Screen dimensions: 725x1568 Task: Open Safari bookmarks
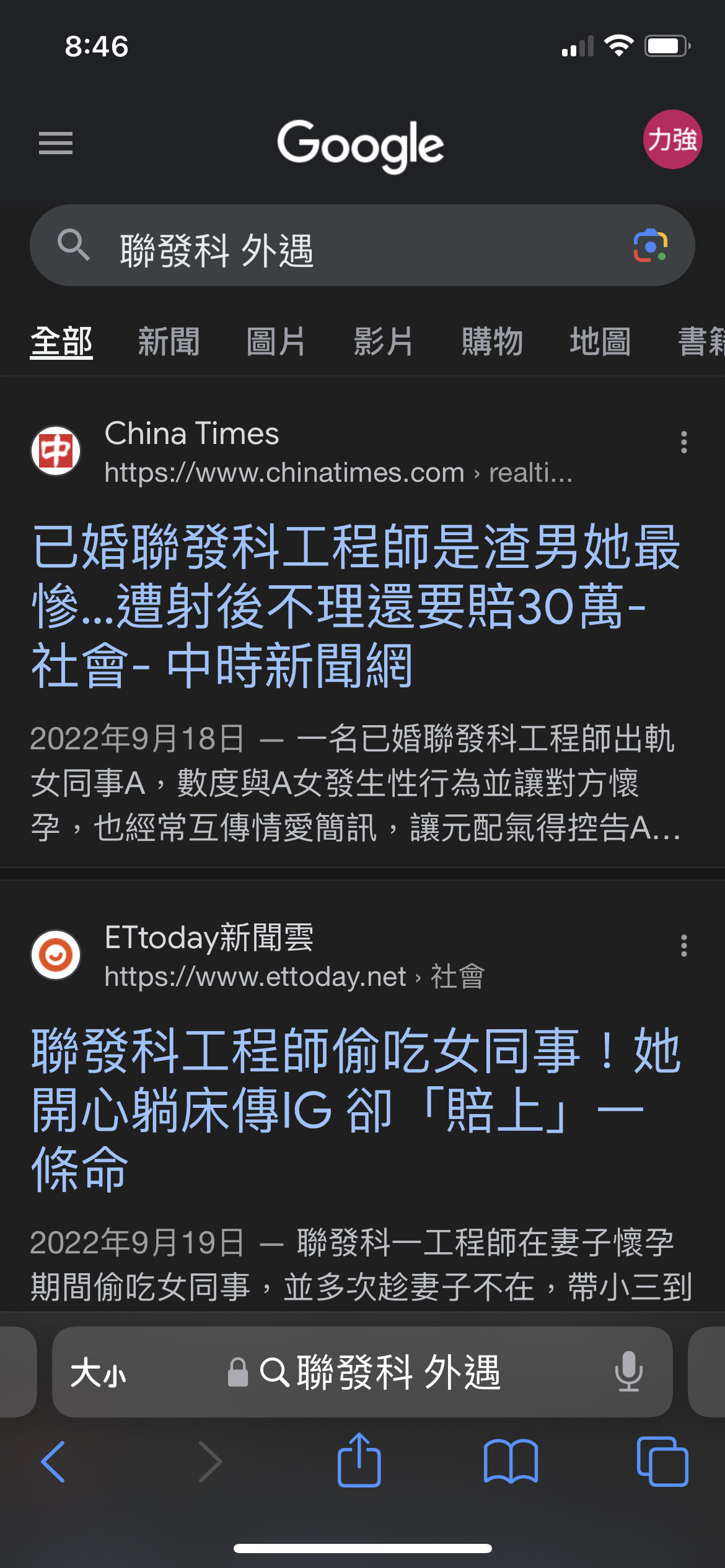click(511, 1461)
